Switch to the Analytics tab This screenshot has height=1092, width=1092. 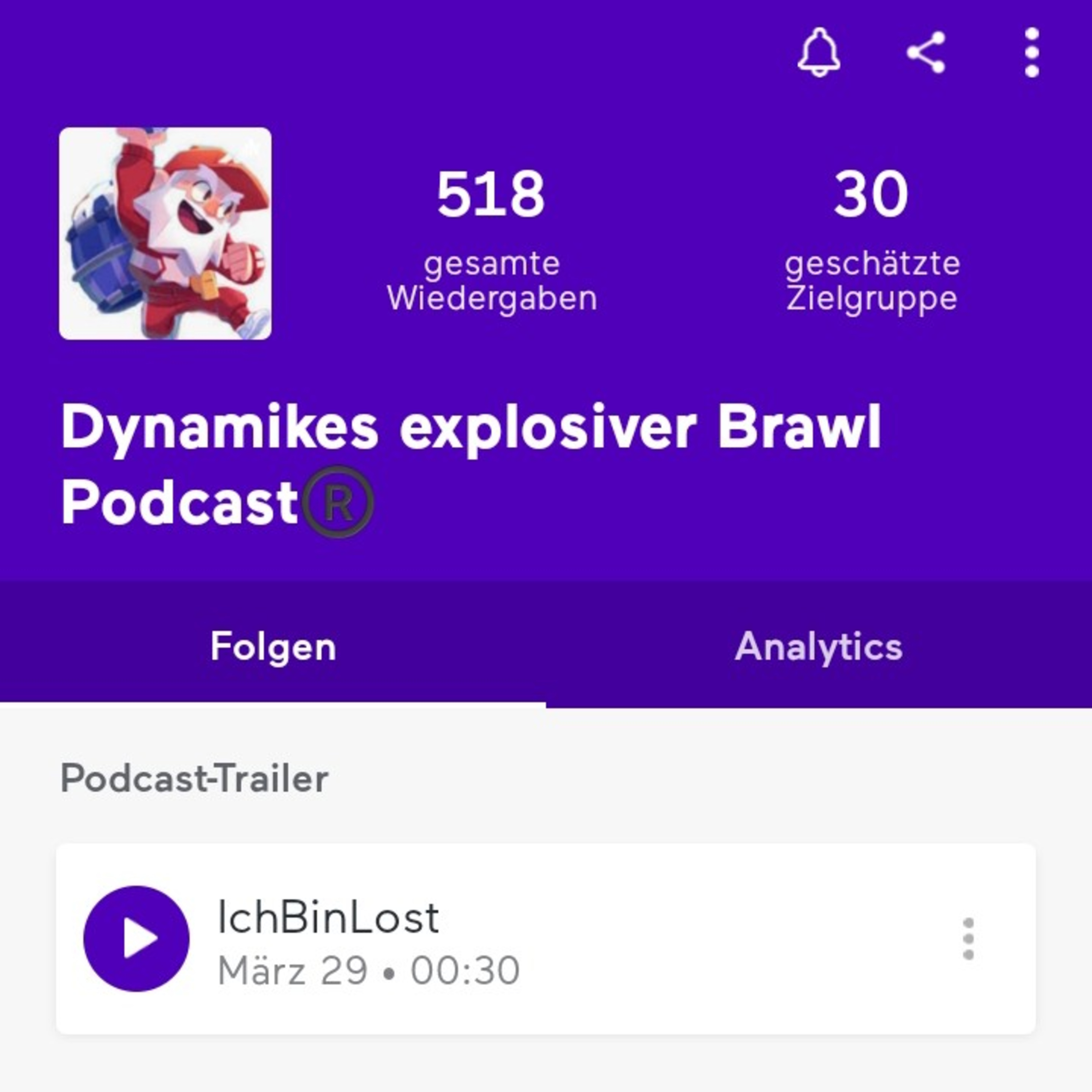(818, 646)
